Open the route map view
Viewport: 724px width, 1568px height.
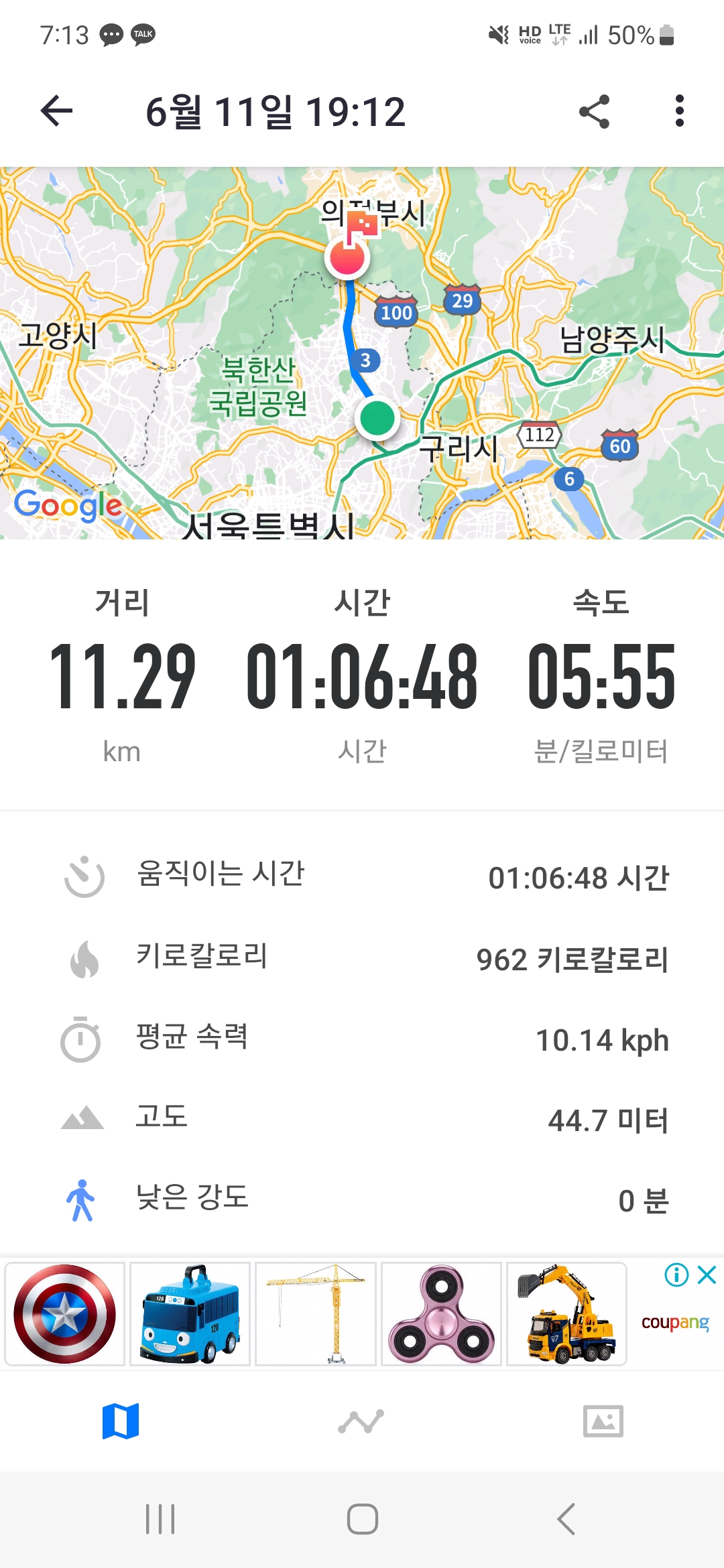click(362, 352)
